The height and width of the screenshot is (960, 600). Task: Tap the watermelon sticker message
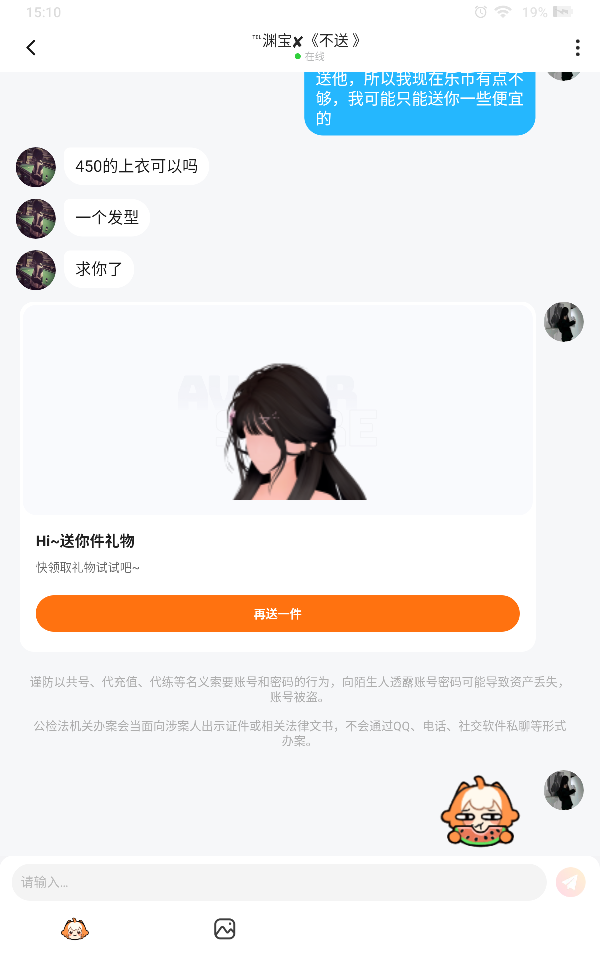pyautogui.click(x=480, y=812)
